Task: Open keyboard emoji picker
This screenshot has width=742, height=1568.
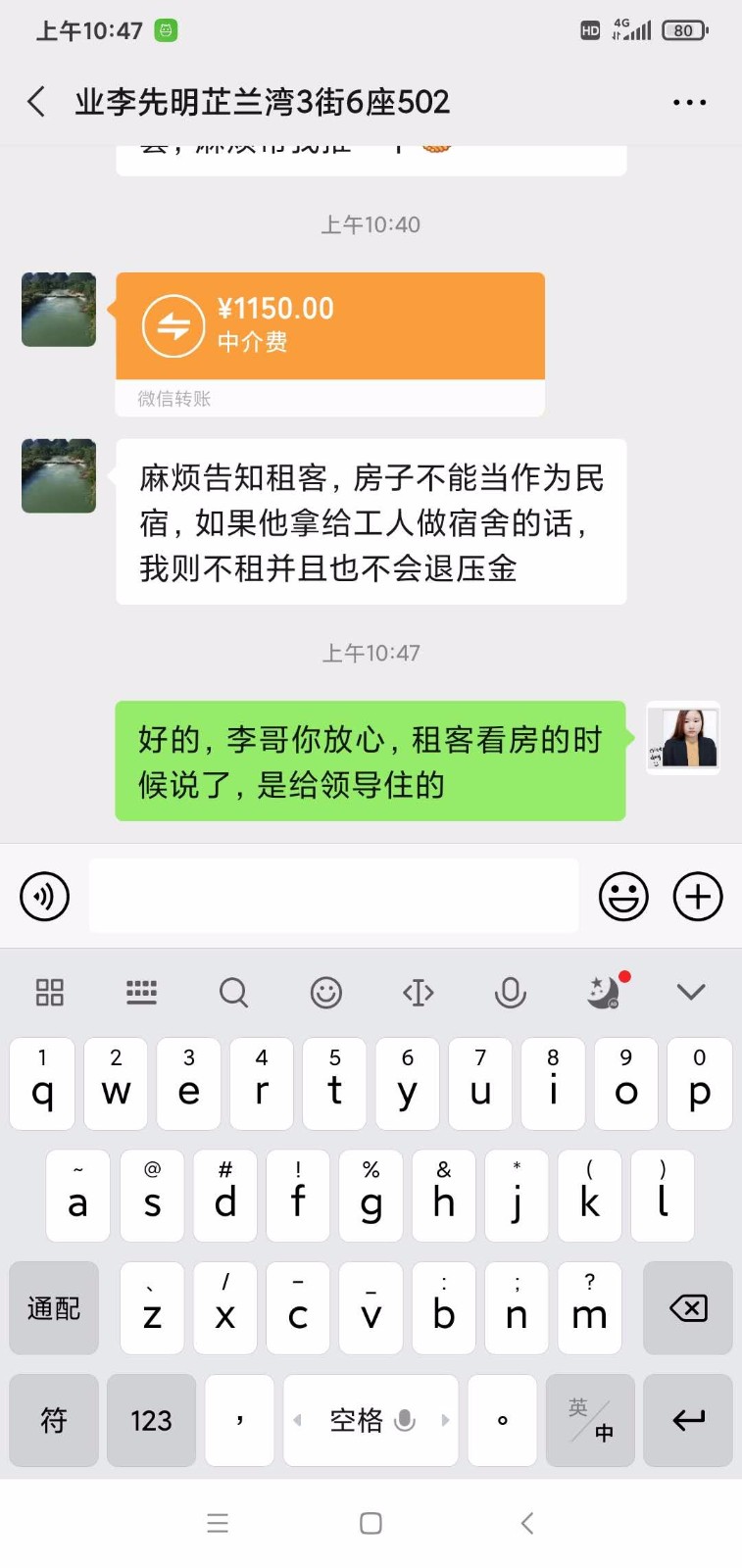Action: (326, 992)
